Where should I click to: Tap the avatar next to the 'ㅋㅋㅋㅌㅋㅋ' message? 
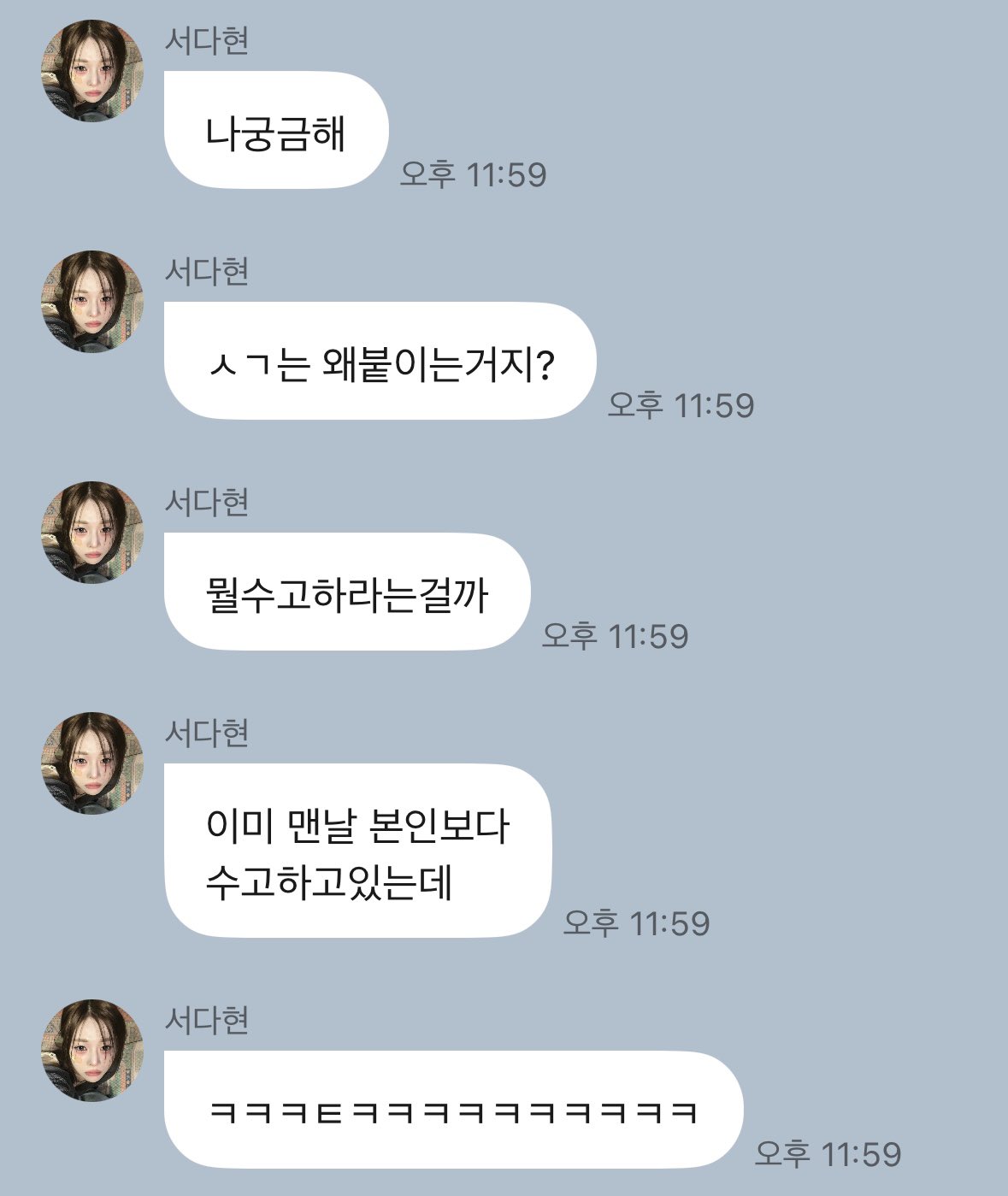tap(92, 1051)
